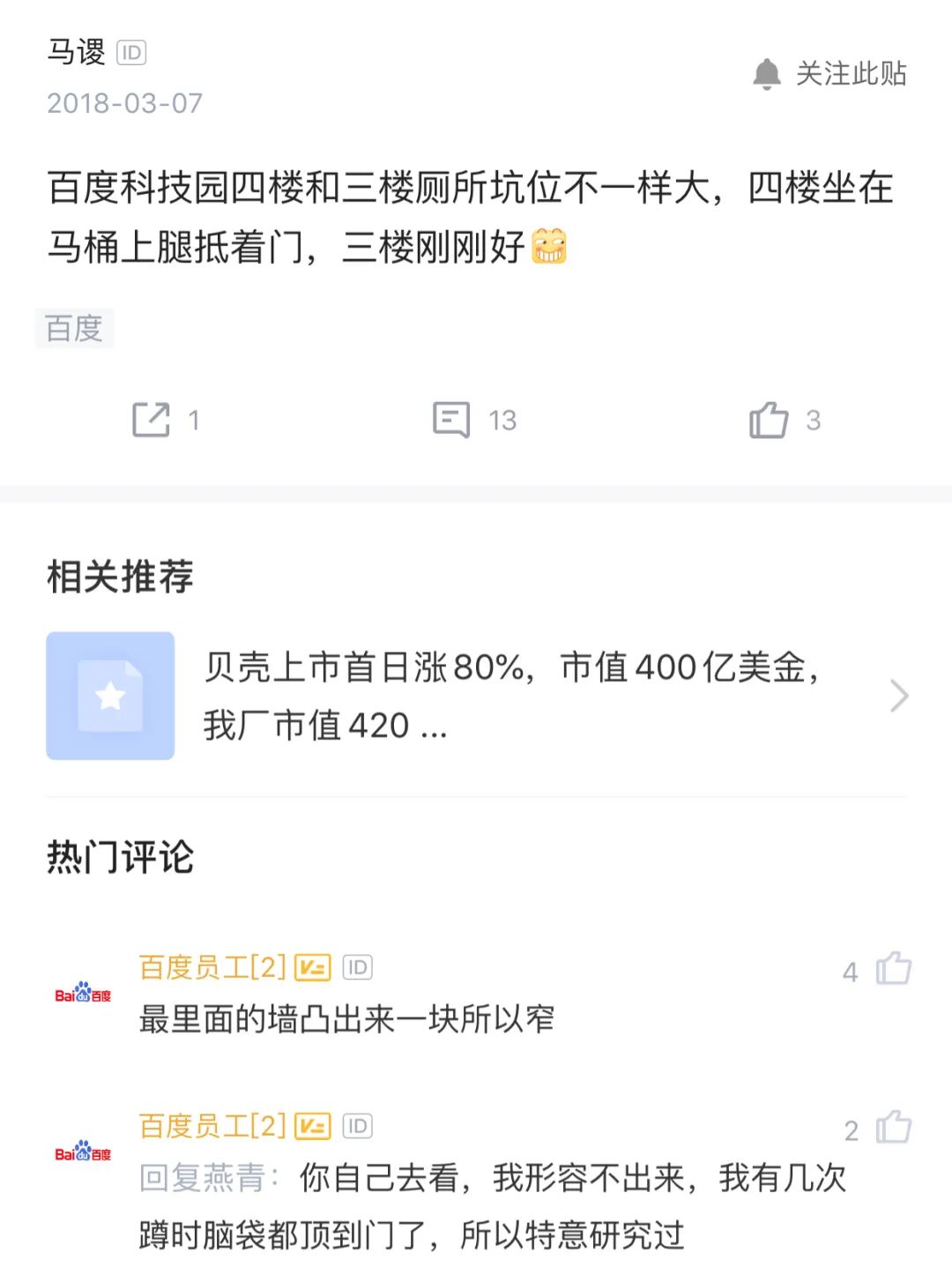This screenshot has width=952, height=1275.
Task: Open the 百度 topic tag
Action: point(74,329)
